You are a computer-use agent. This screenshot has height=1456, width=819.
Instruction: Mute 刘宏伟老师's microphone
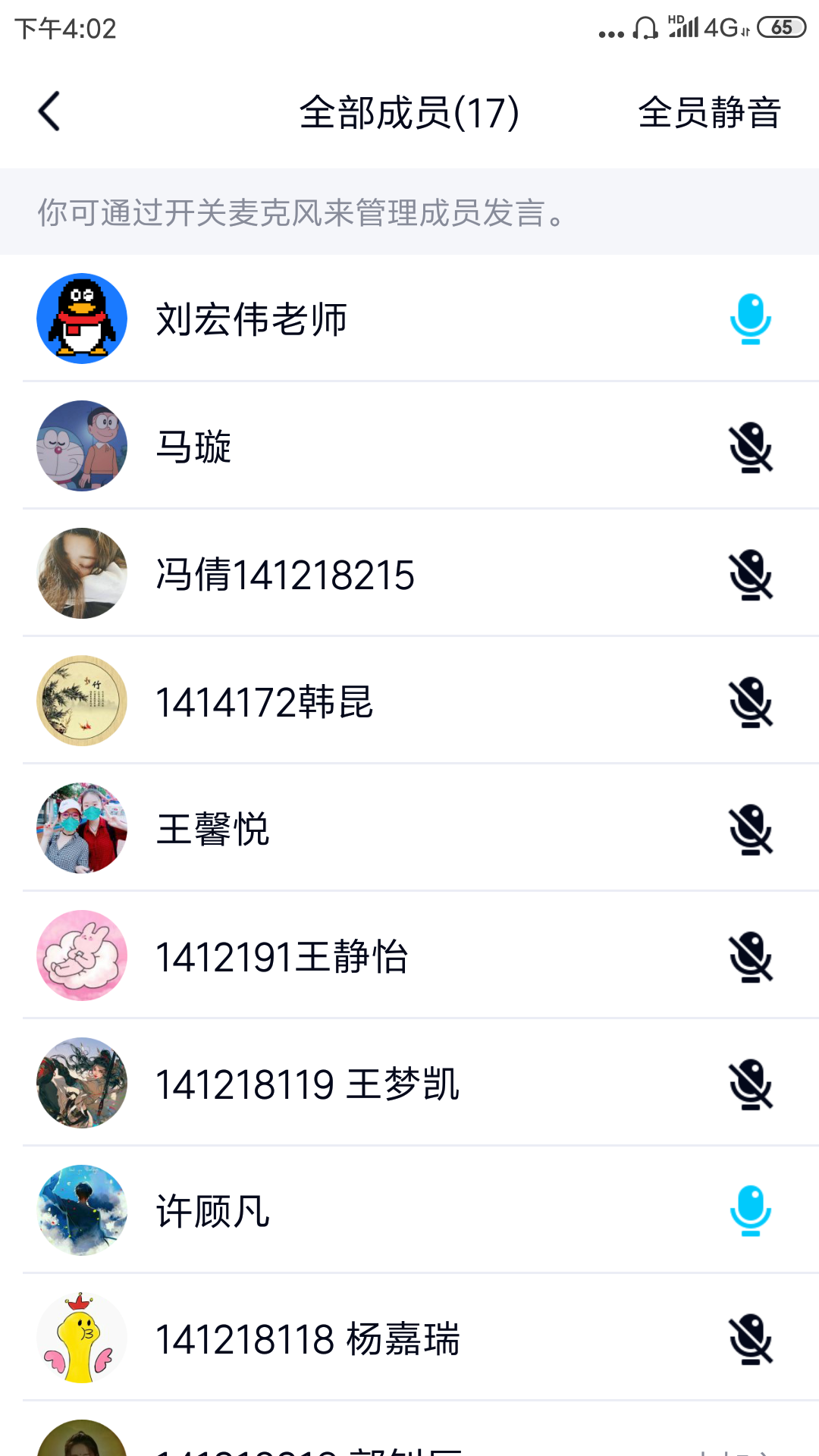coord(750,319)
